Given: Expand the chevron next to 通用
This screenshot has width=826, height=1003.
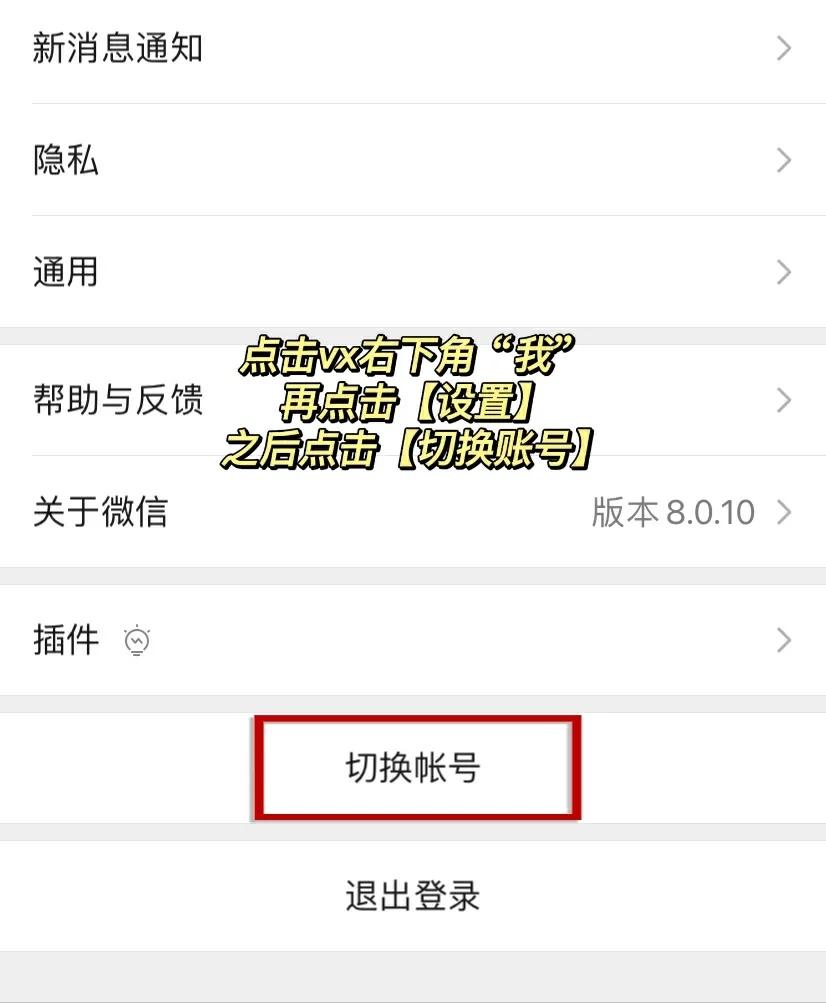Looking at the screenshot, I should pos(784,272).
